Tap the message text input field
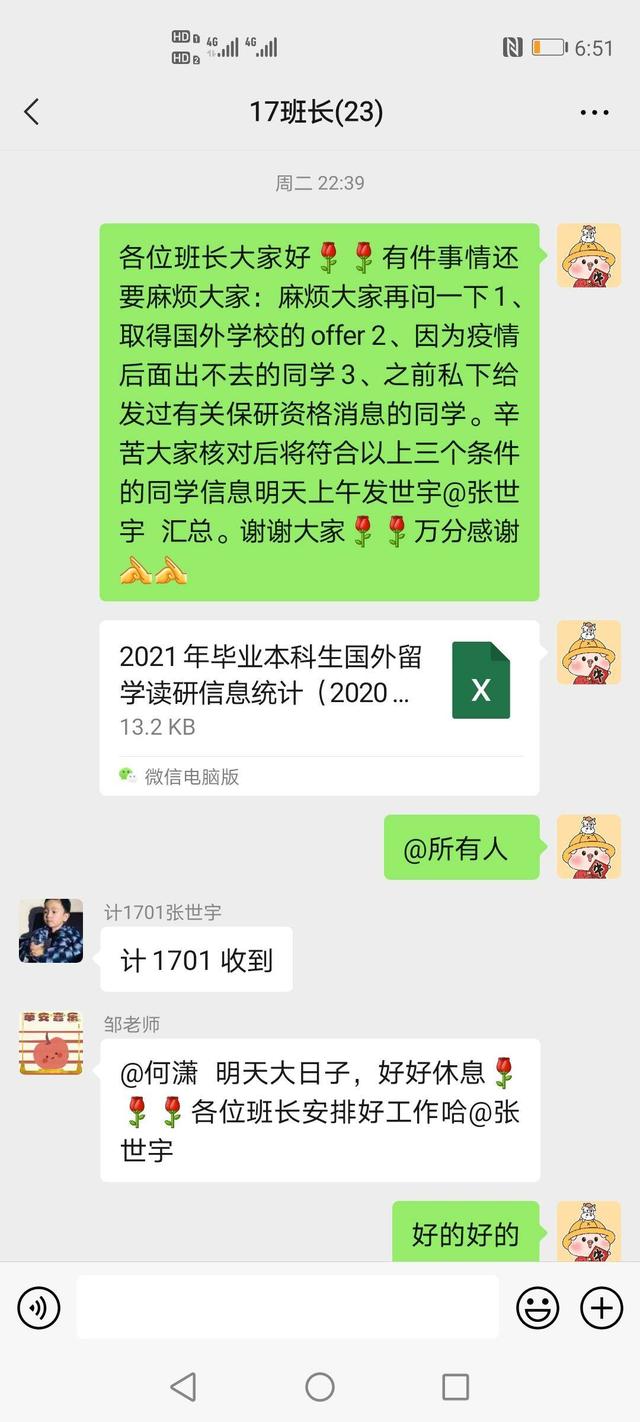 pyautogui.click(x=287, y=1307)
